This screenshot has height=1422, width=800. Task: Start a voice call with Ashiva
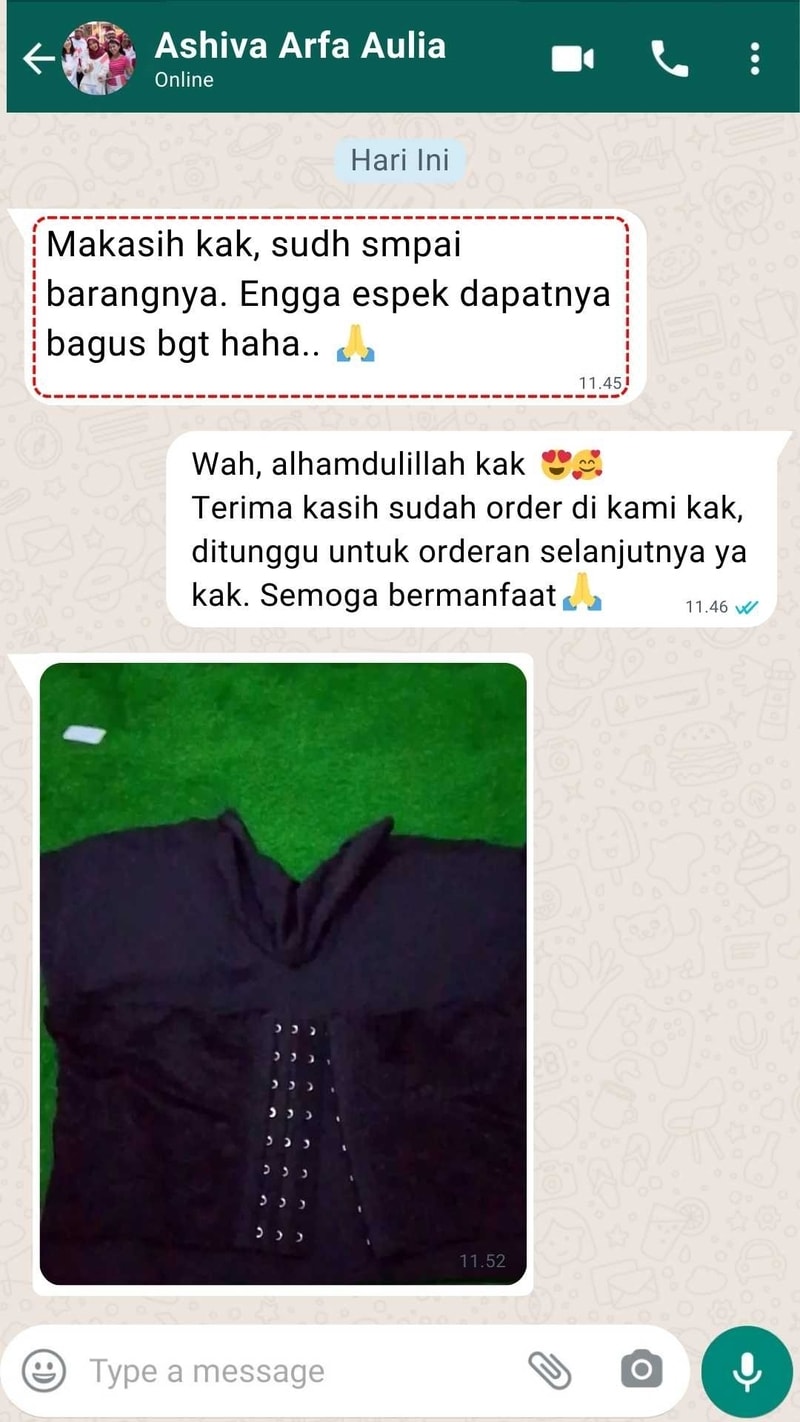[669, 60]
